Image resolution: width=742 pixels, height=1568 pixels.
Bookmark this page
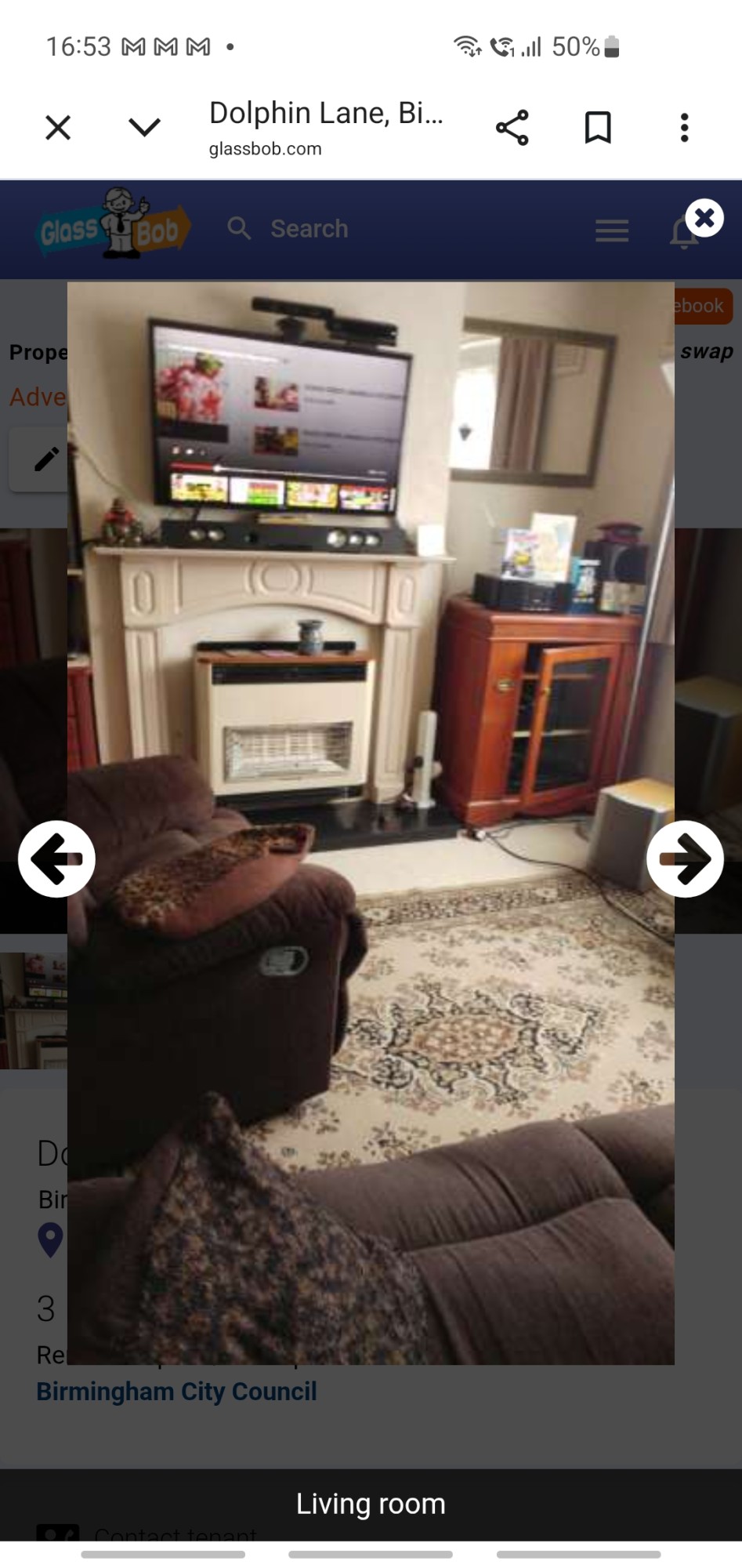coord(598,127)
